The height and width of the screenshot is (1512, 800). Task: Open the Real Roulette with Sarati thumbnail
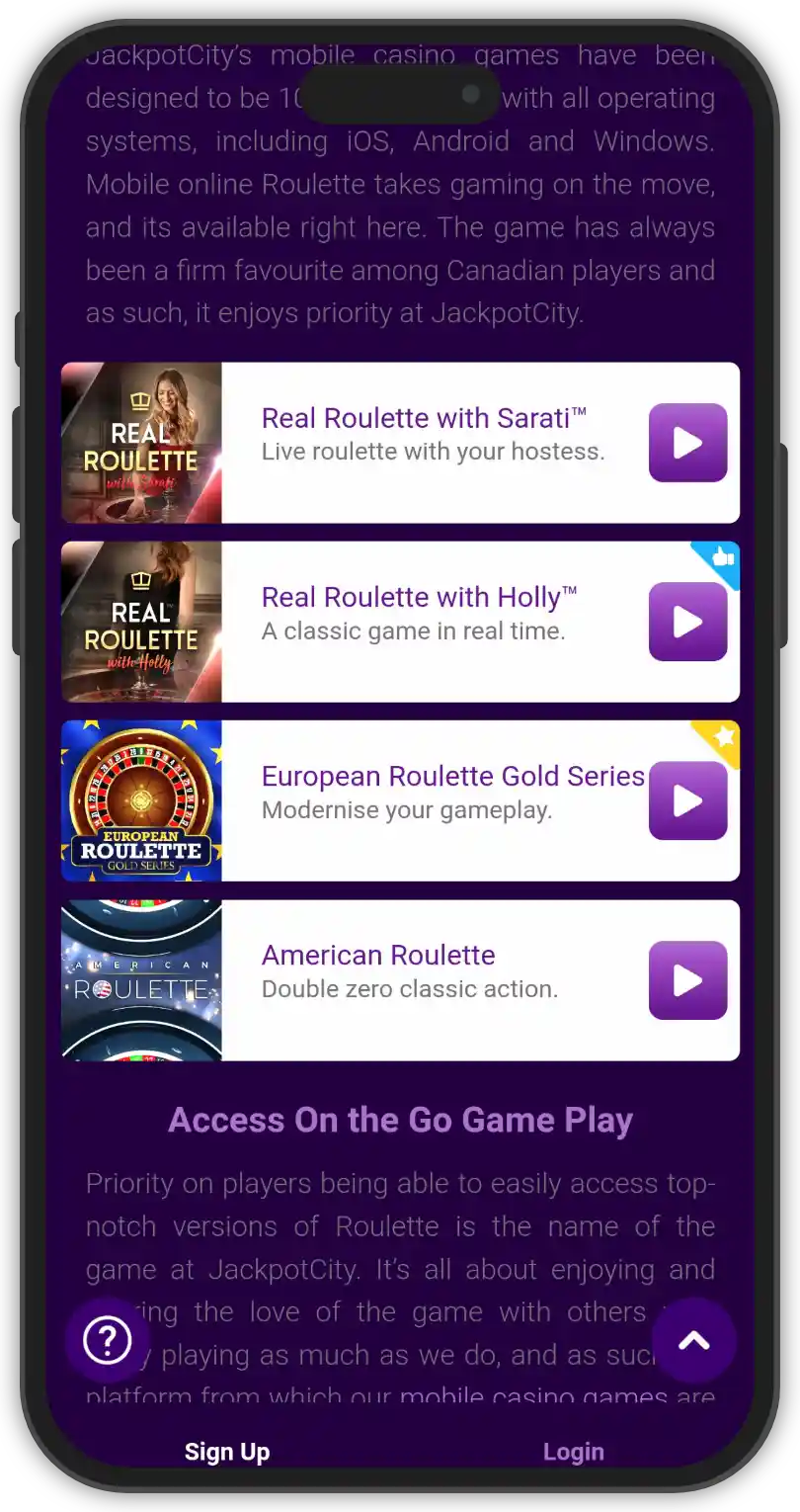[x=141, y=443]
